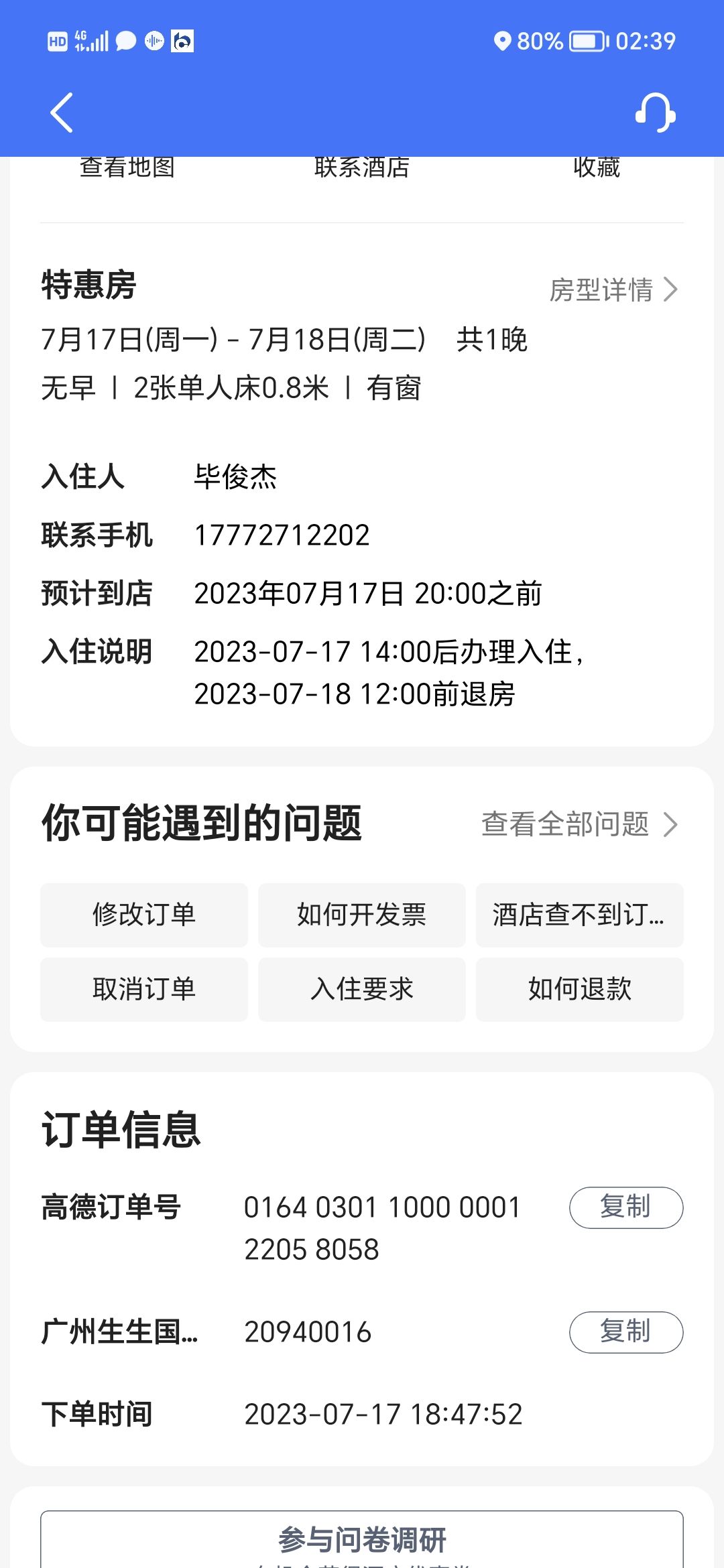This screenshot has width=724, height=1568.
Task: Check 入住要求 check-in requirements
Action: pyautogui.click(x=362, y=989)
